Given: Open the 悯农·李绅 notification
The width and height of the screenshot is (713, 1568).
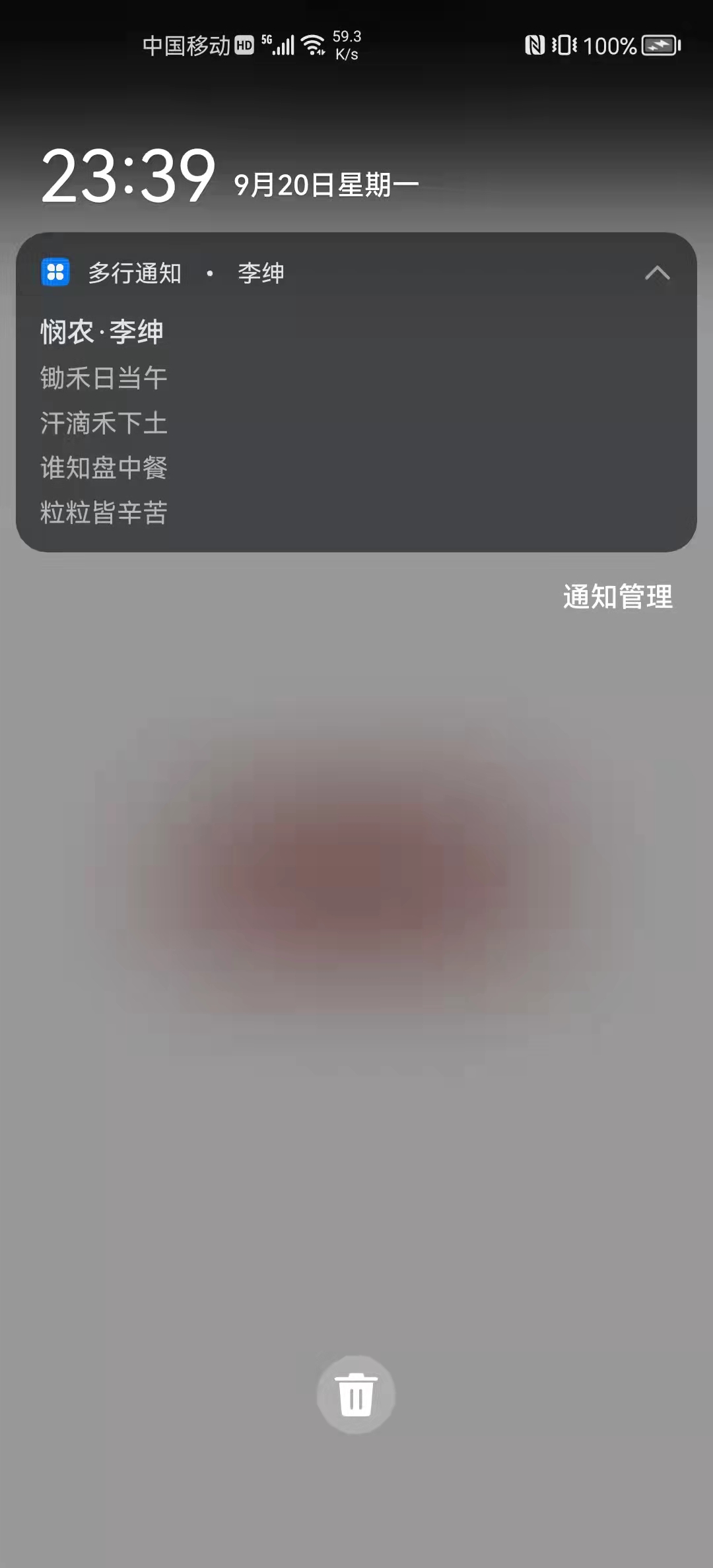Looking at the screenshot, I should 356,392.
